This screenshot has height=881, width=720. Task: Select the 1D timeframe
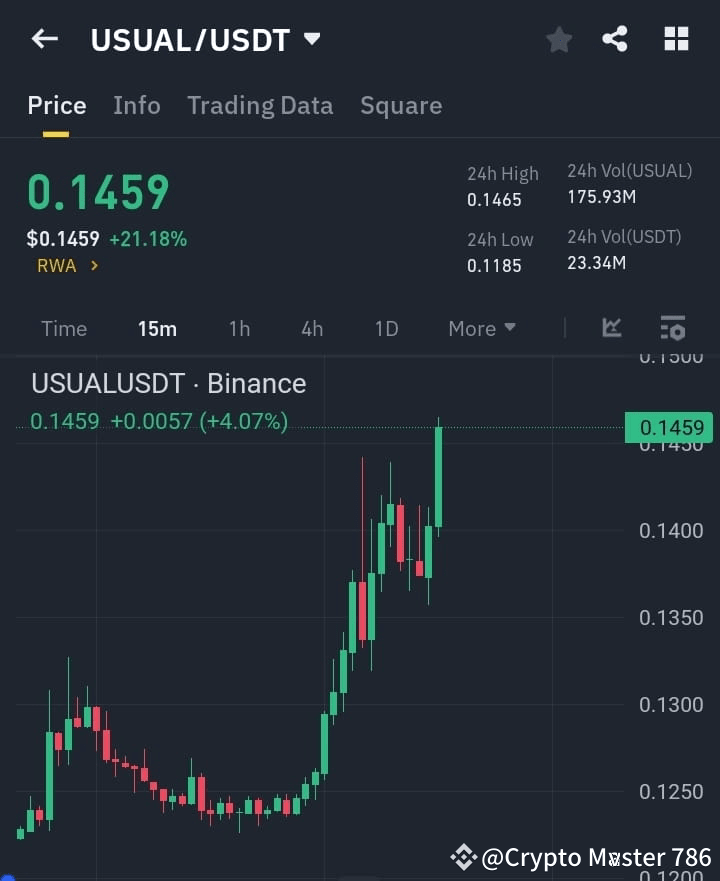[387, 328]
